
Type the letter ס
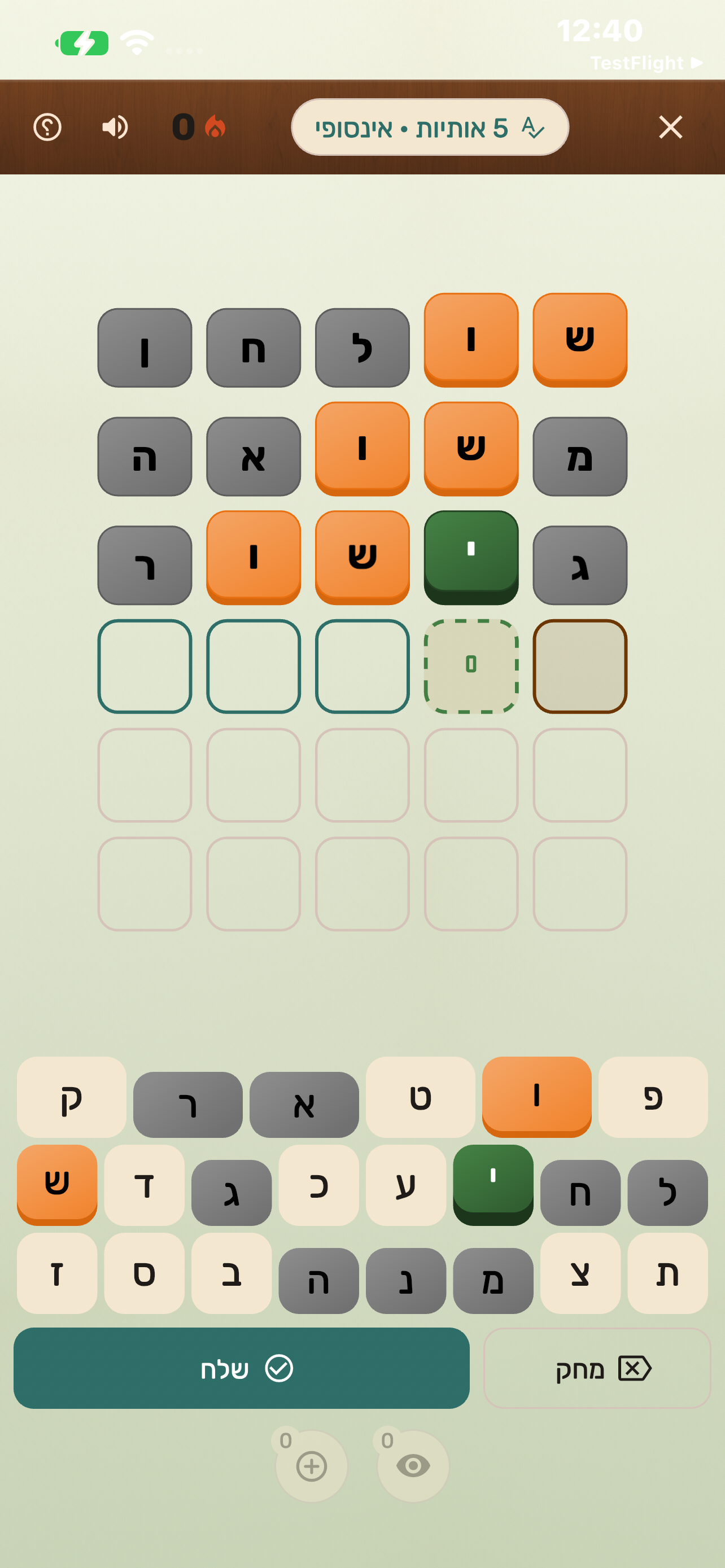coord(145,1273)
